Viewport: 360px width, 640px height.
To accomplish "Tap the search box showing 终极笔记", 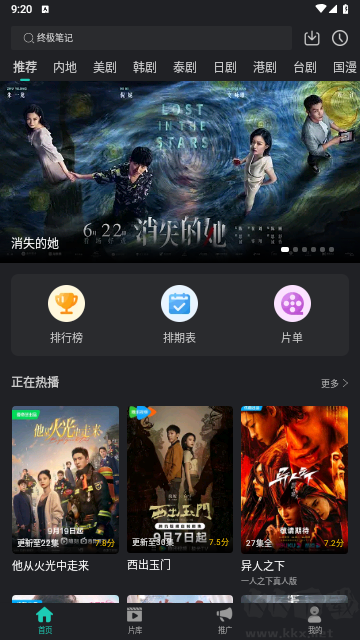I will point(151,38).
